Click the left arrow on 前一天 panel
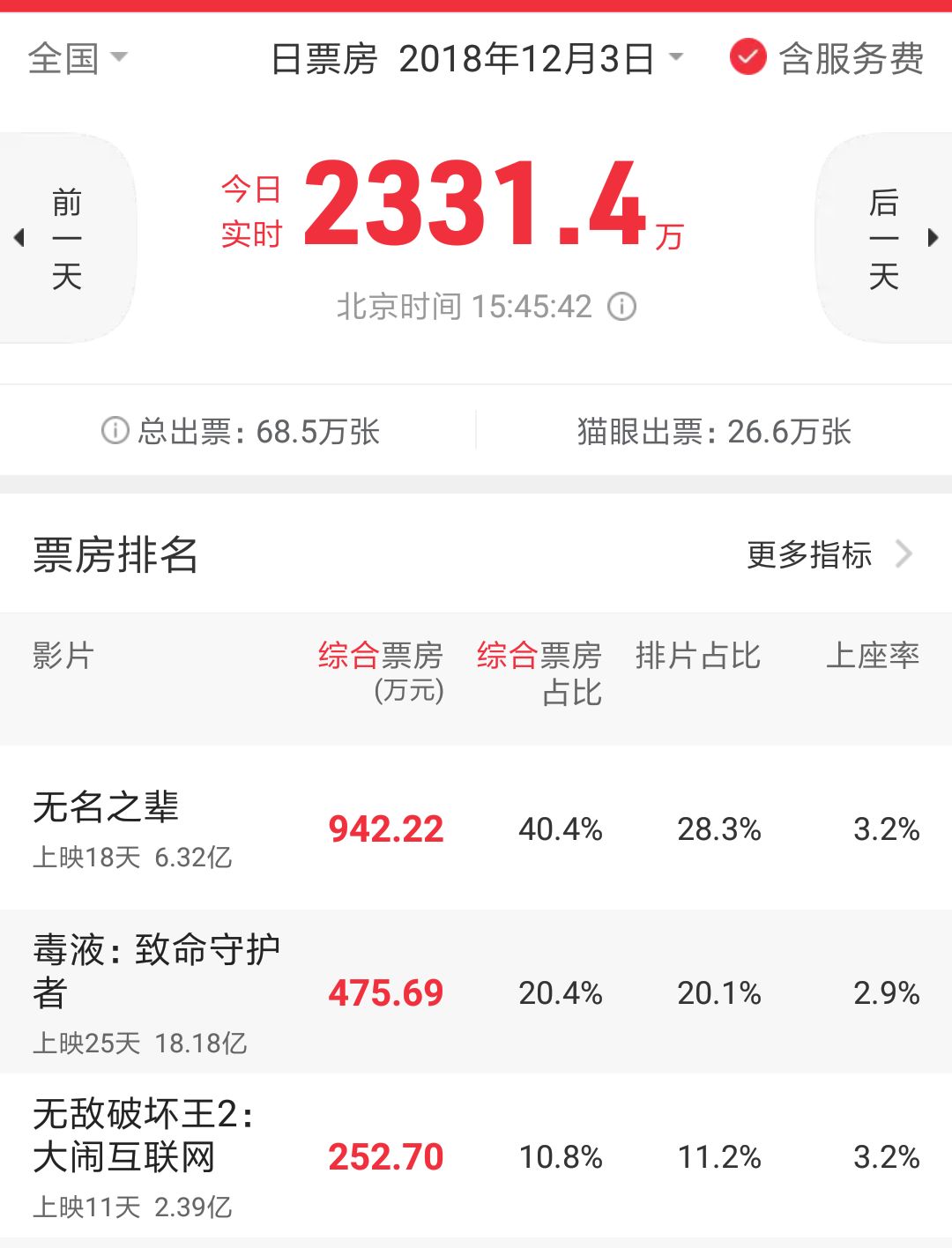 pyautogui.click(x=18, y=238)
